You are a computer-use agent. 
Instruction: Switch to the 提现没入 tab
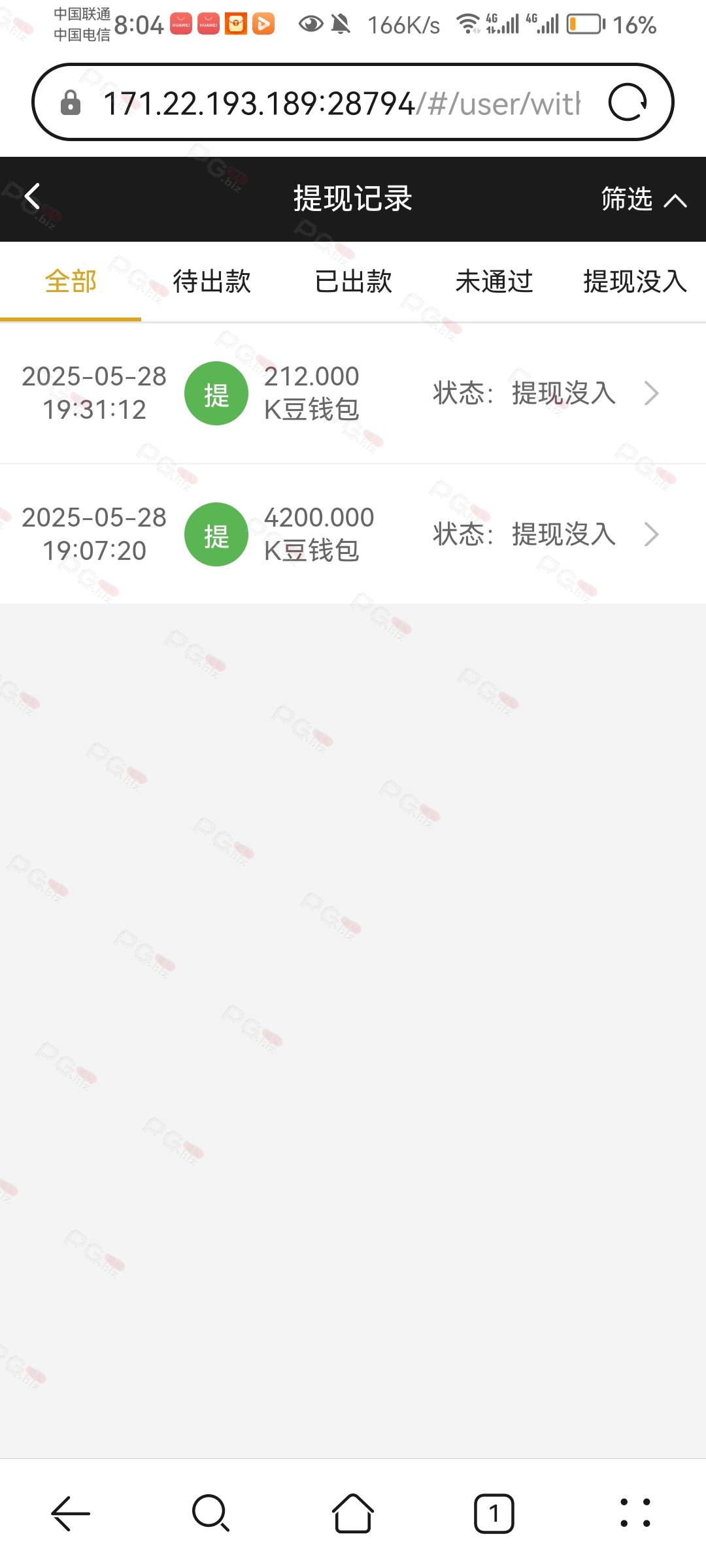[x=635, y=282]
